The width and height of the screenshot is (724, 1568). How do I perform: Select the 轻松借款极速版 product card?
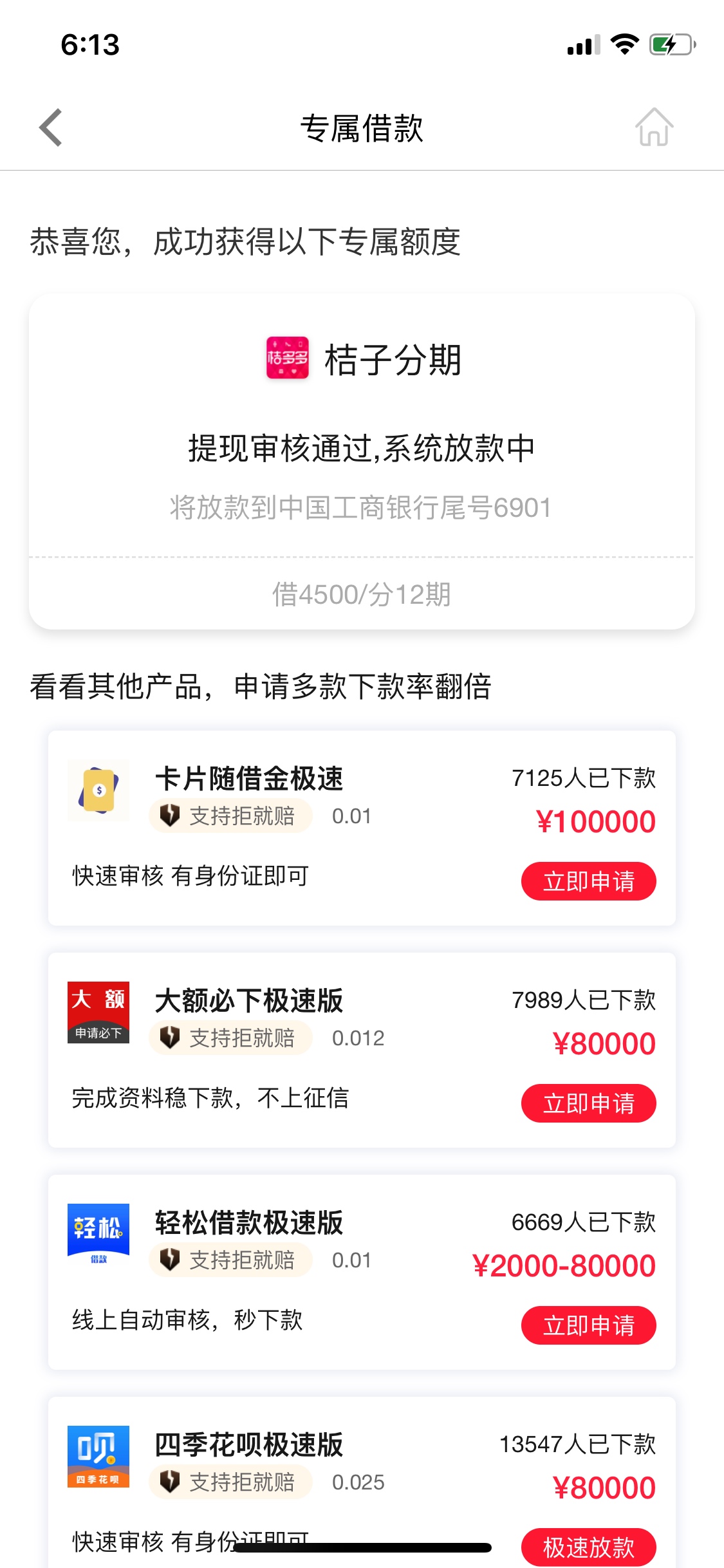click(x=362, y=1272)
